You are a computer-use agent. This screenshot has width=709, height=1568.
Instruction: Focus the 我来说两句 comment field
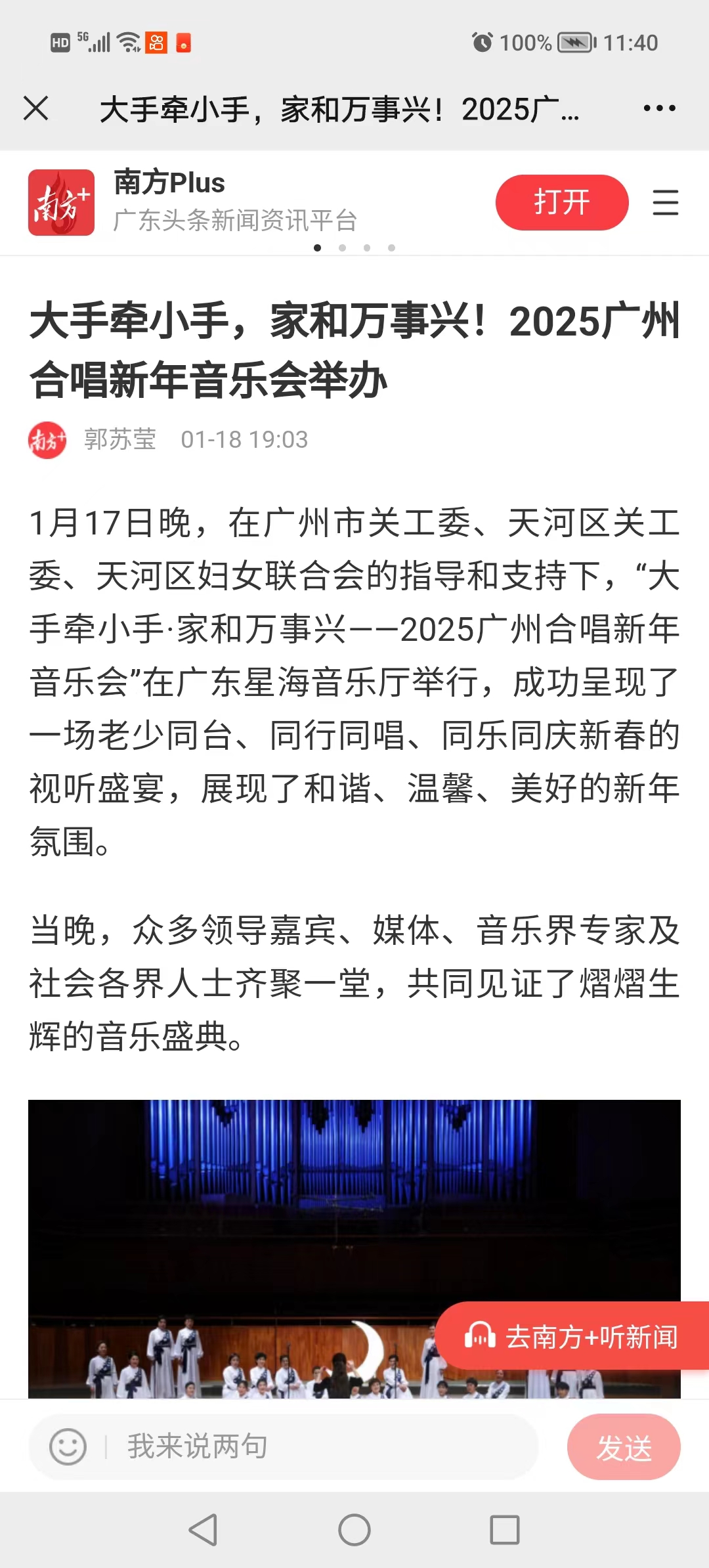pos(315,1447)
